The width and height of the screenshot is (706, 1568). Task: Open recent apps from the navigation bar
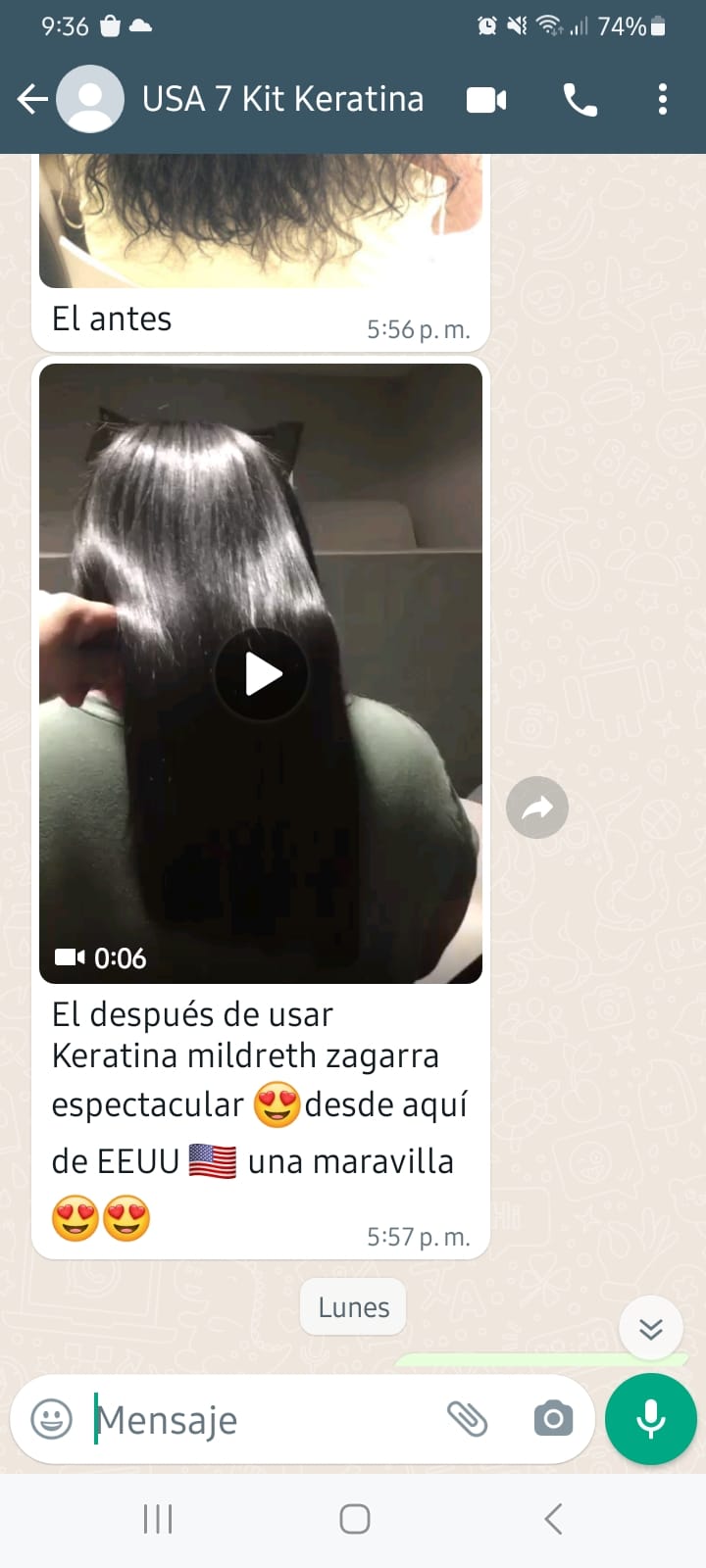(x=158, y=1519)
